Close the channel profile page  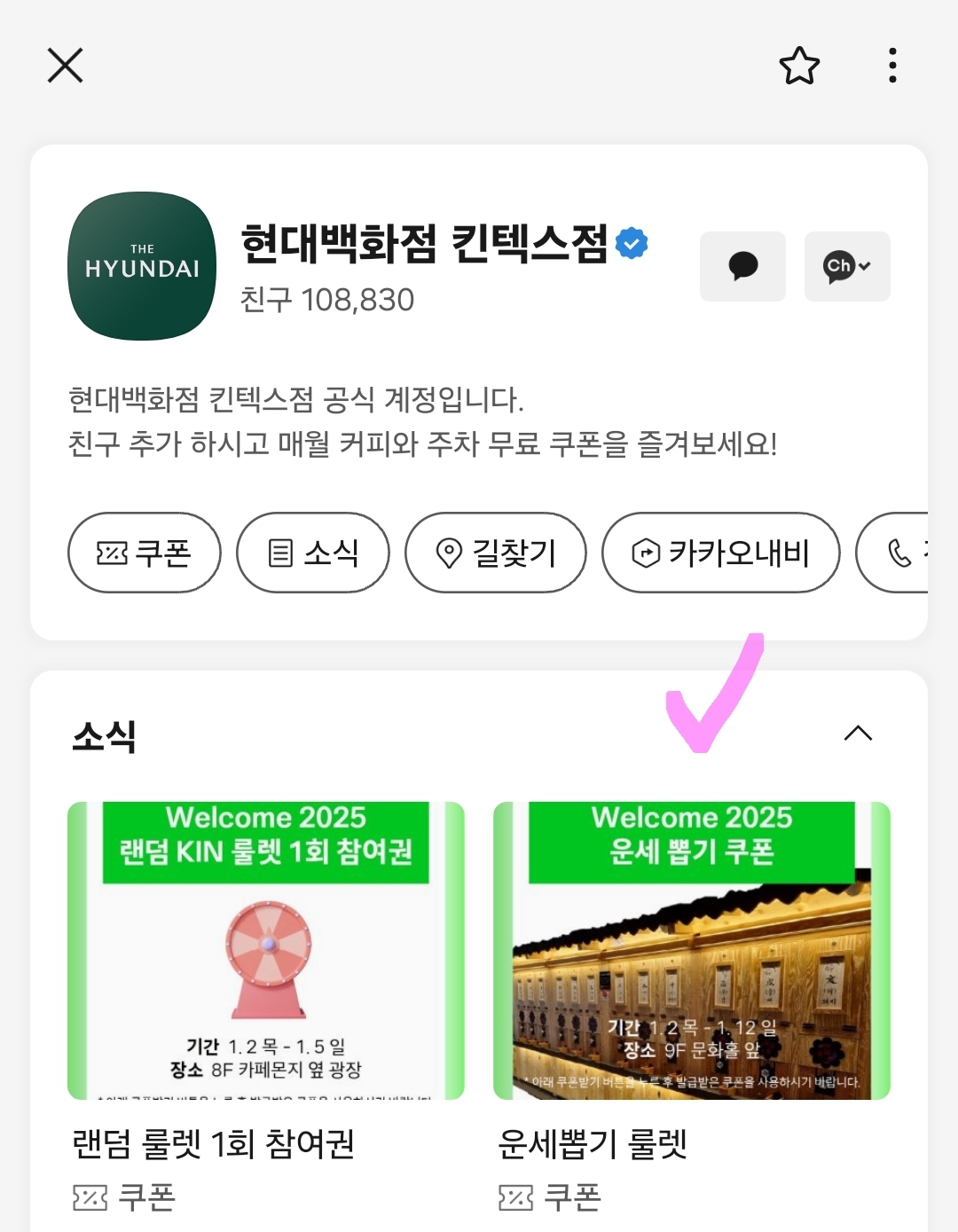pyautogui.click(x=65, y=66)
